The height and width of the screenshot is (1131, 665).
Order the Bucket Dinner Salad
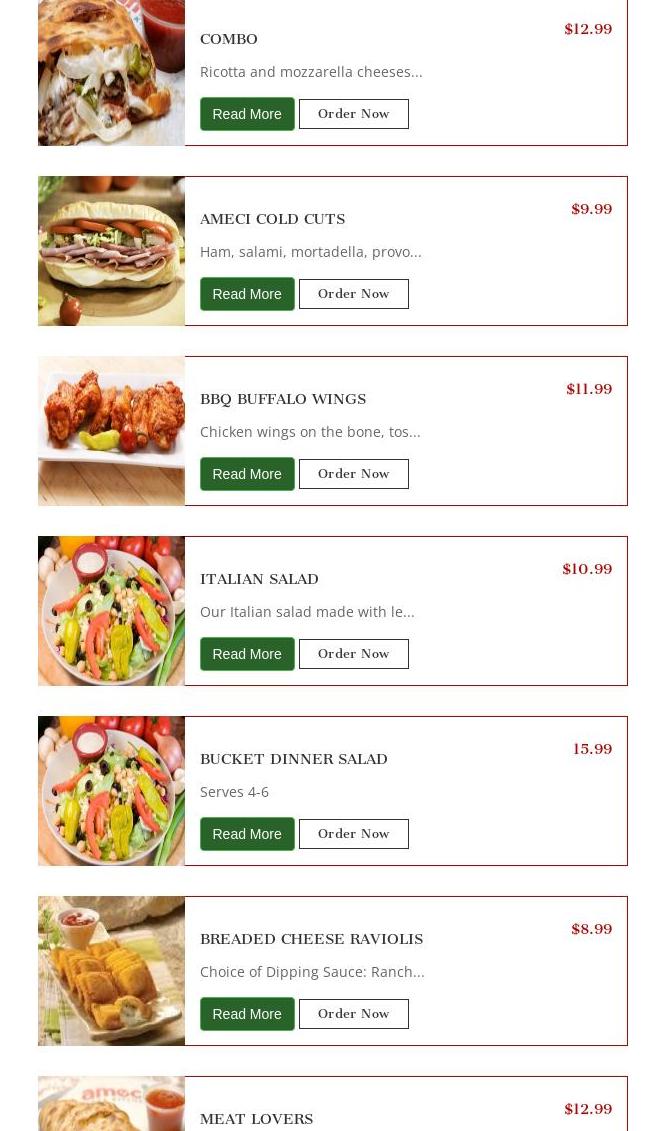[354, 834]
